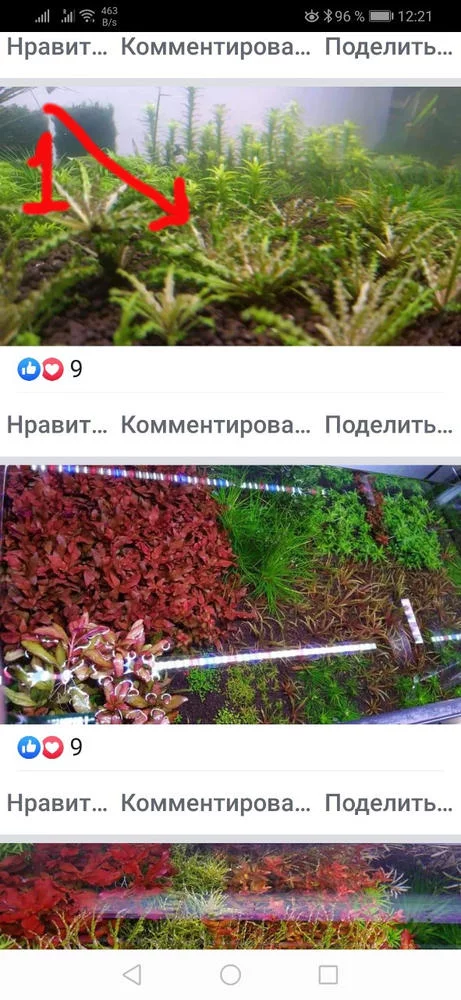Tap Комментировать under the red leafy aquarium photo
461x1000 pixels.
216,804
